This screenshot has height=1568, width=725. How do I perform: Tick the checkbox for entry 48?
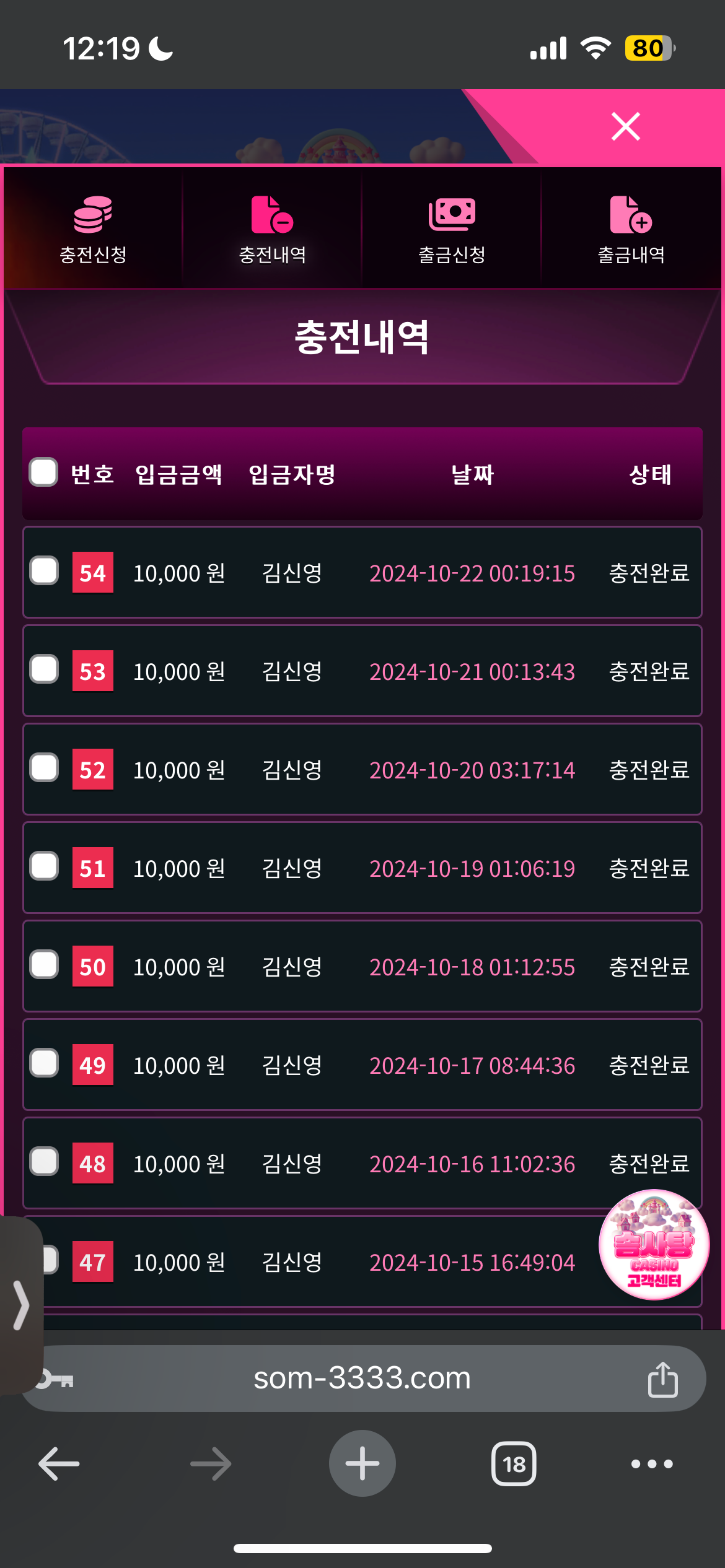point(45,1162)
